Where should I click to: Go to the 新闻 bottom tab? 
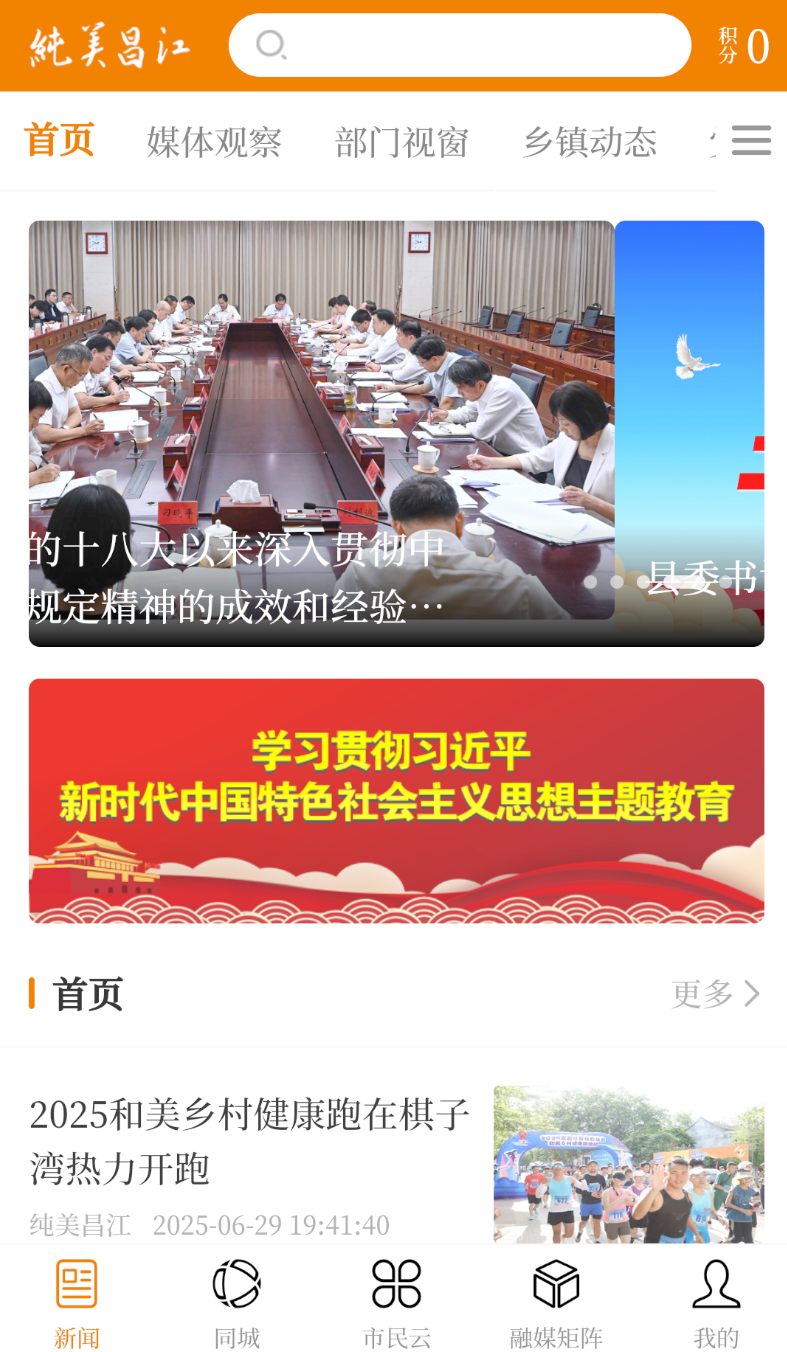77,1304
